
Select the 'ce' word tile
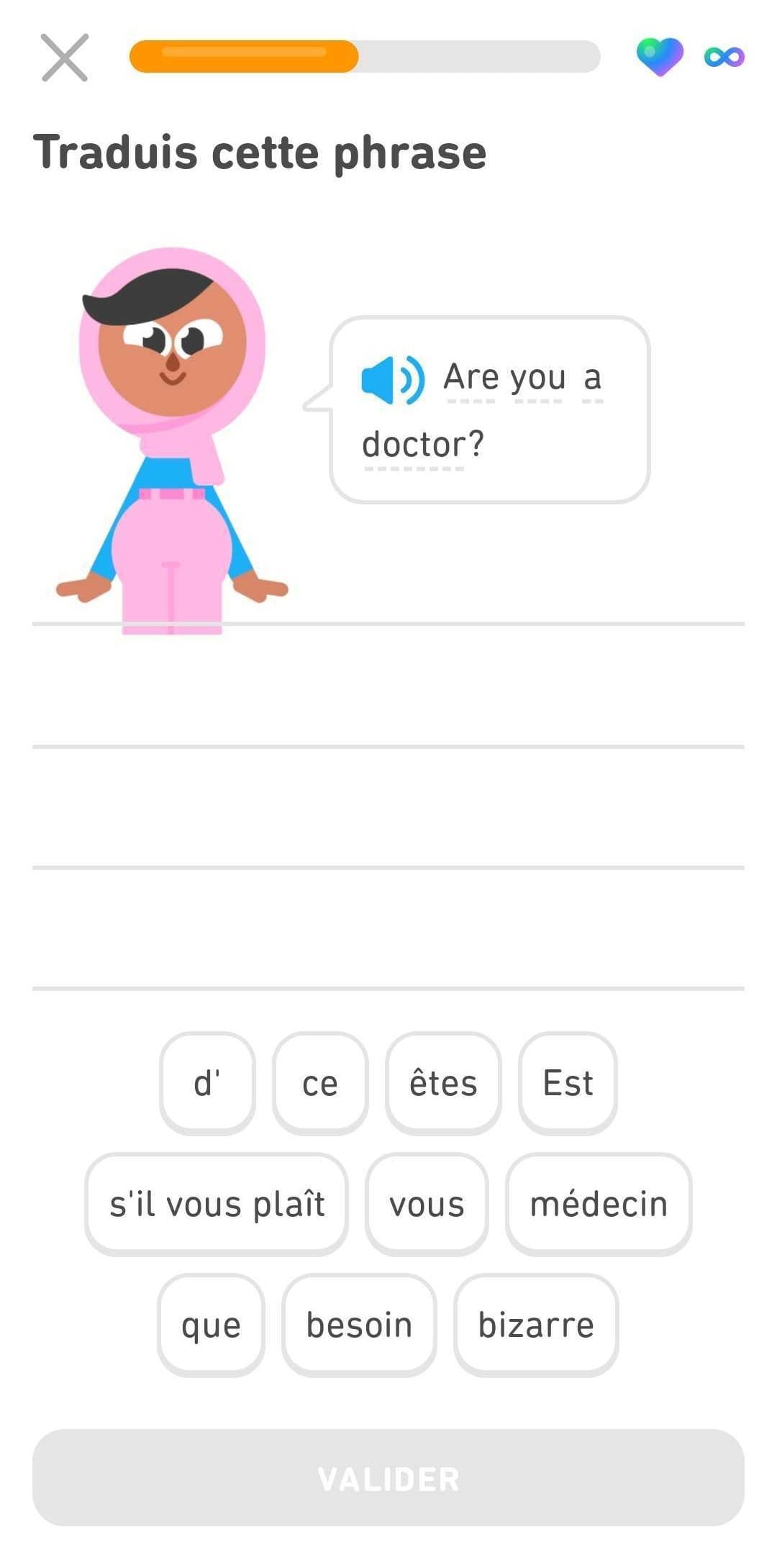click(x=320, y=1082)
